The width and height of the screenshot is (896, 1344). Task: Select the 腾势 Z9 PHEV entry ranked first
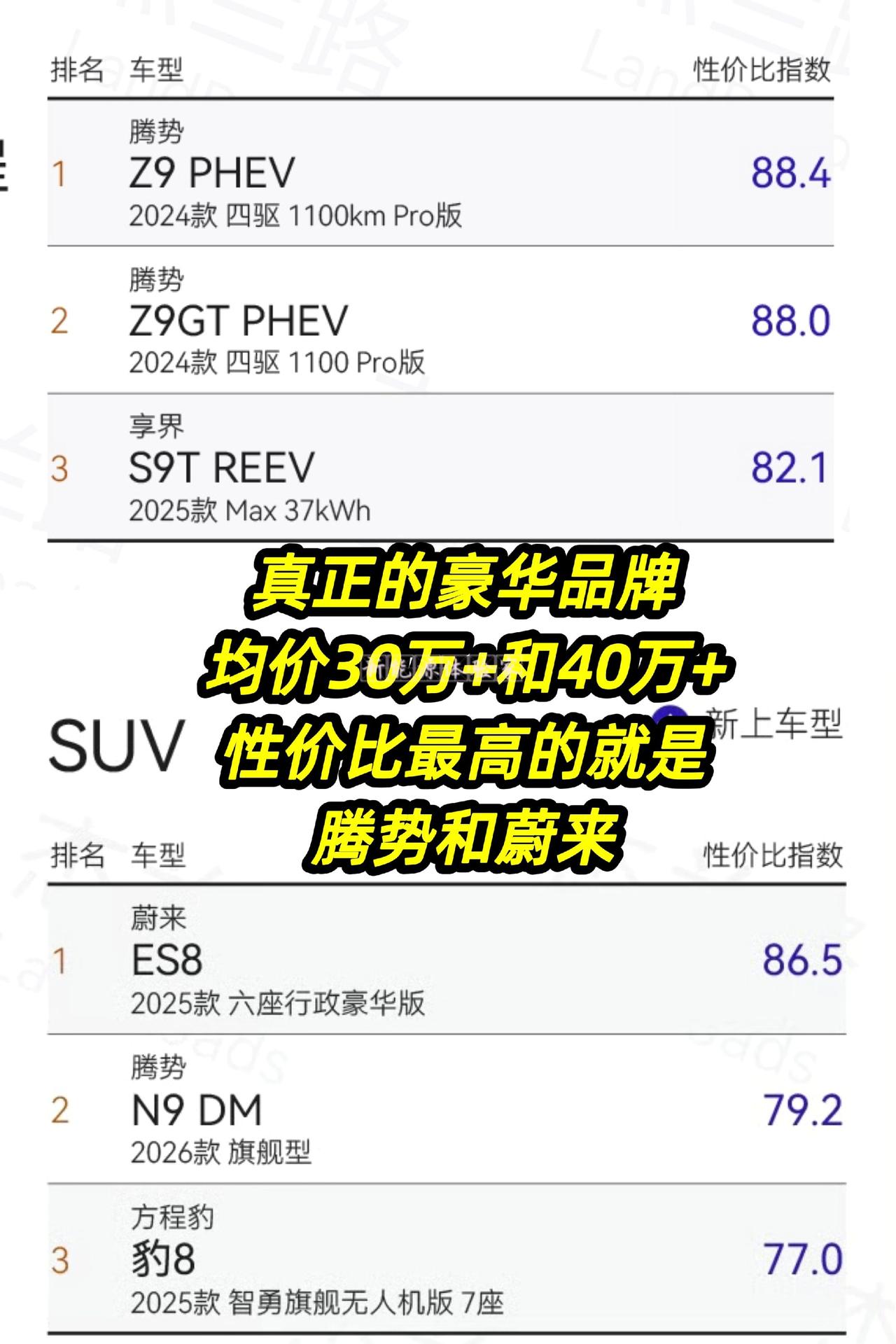pos(280,171)
